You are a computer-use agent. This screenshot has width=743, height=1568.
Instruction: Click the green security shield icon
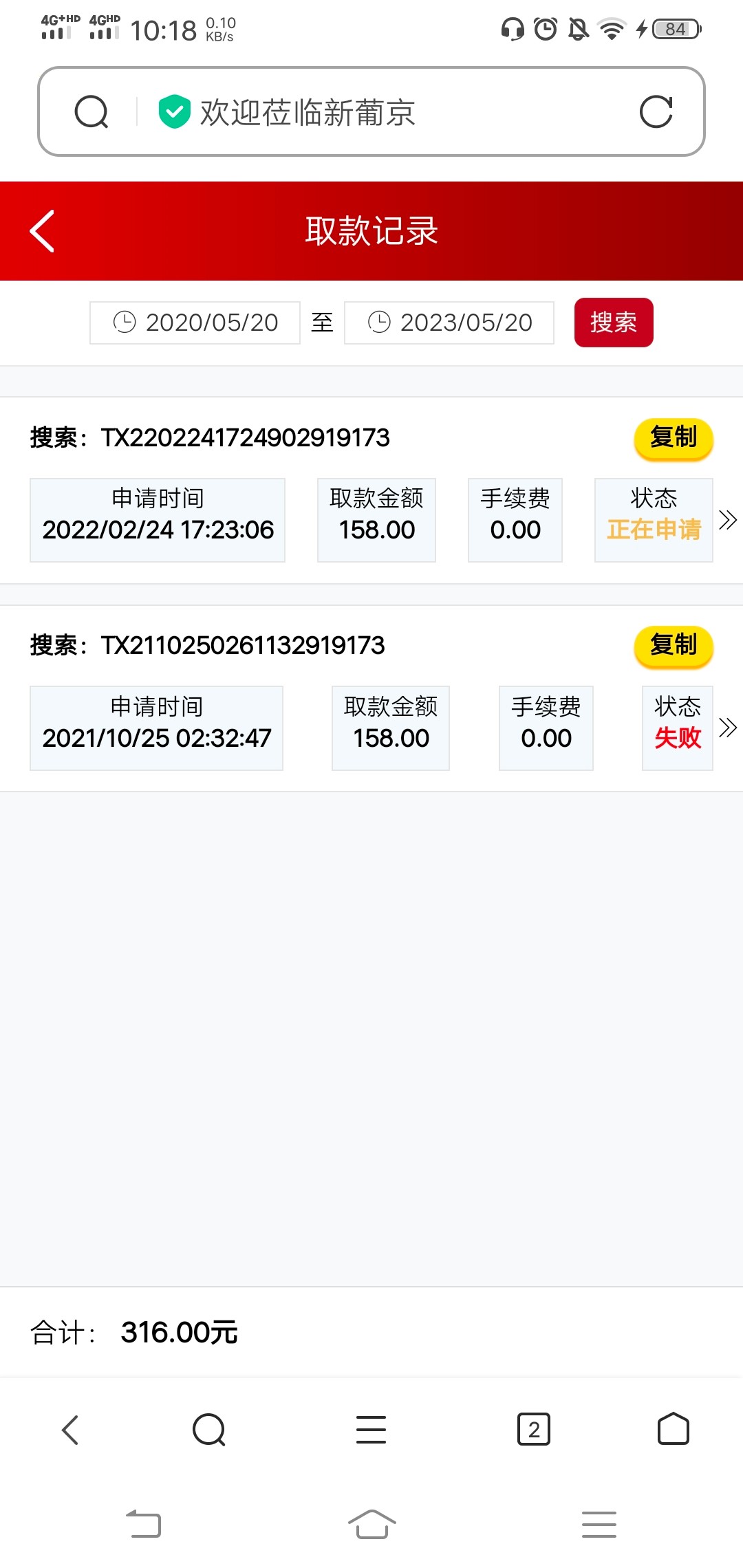(x=173, y=110)
